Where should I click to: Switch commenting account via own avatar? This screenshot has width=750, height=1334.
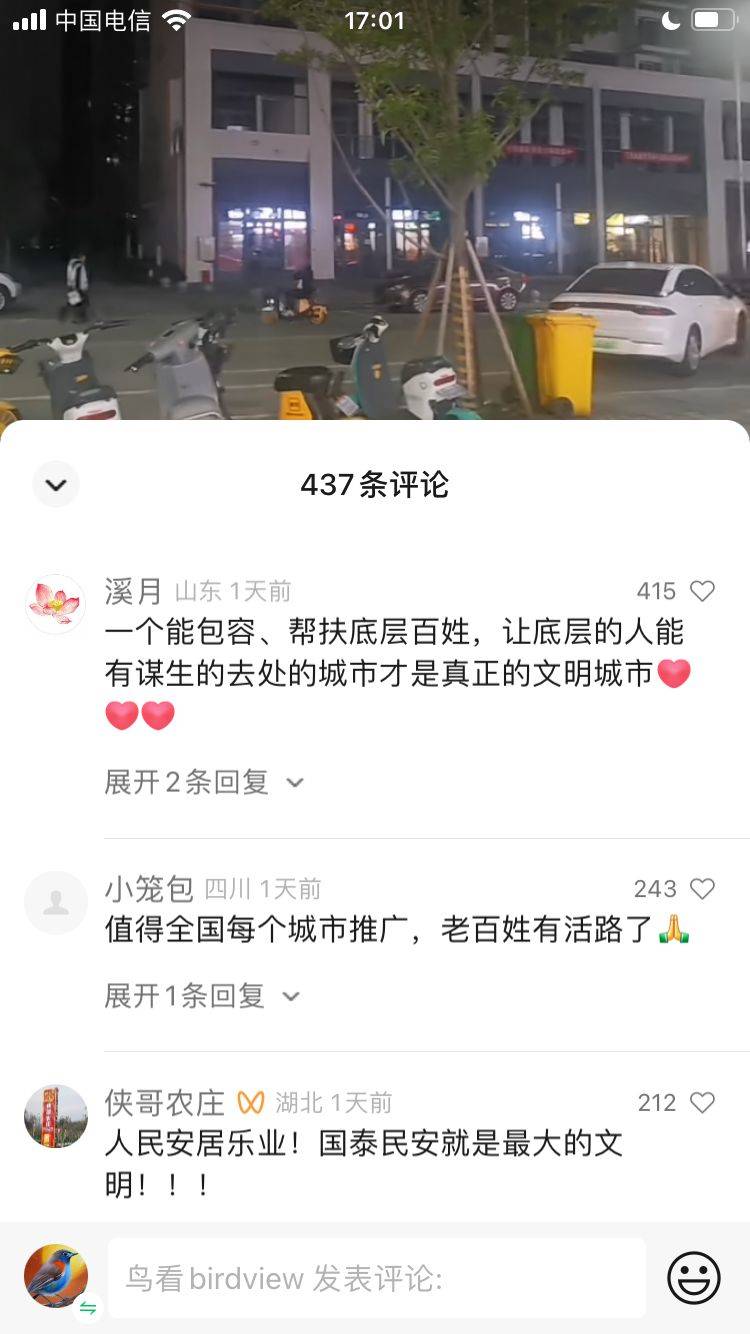pos(57,1278)
